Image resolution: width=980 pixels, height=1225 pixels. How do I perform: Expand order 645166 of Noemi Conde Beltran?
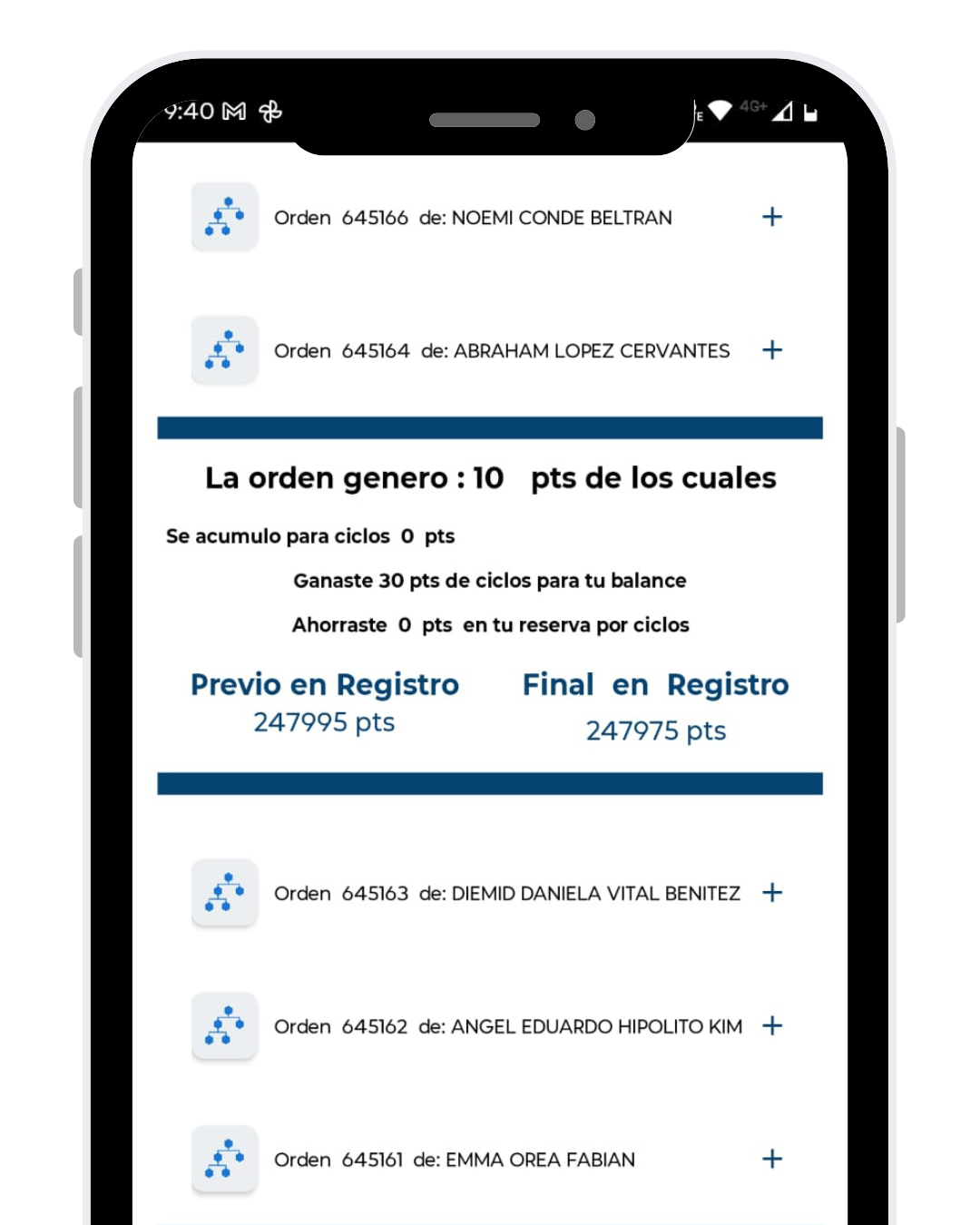(x=771, y=217)
